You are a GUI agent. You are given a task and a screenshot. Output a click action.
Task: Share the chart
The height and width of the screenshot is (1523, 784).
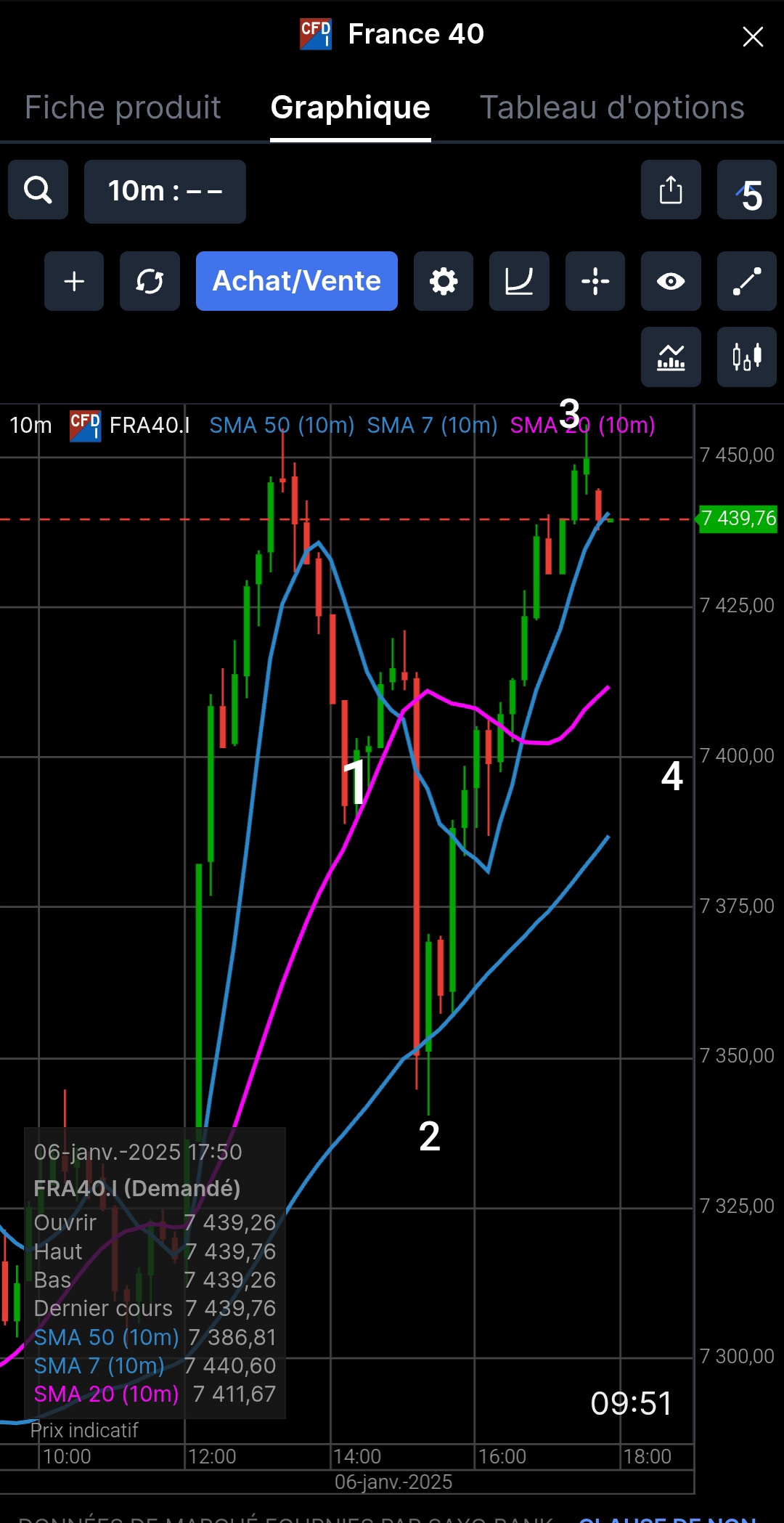671,190
